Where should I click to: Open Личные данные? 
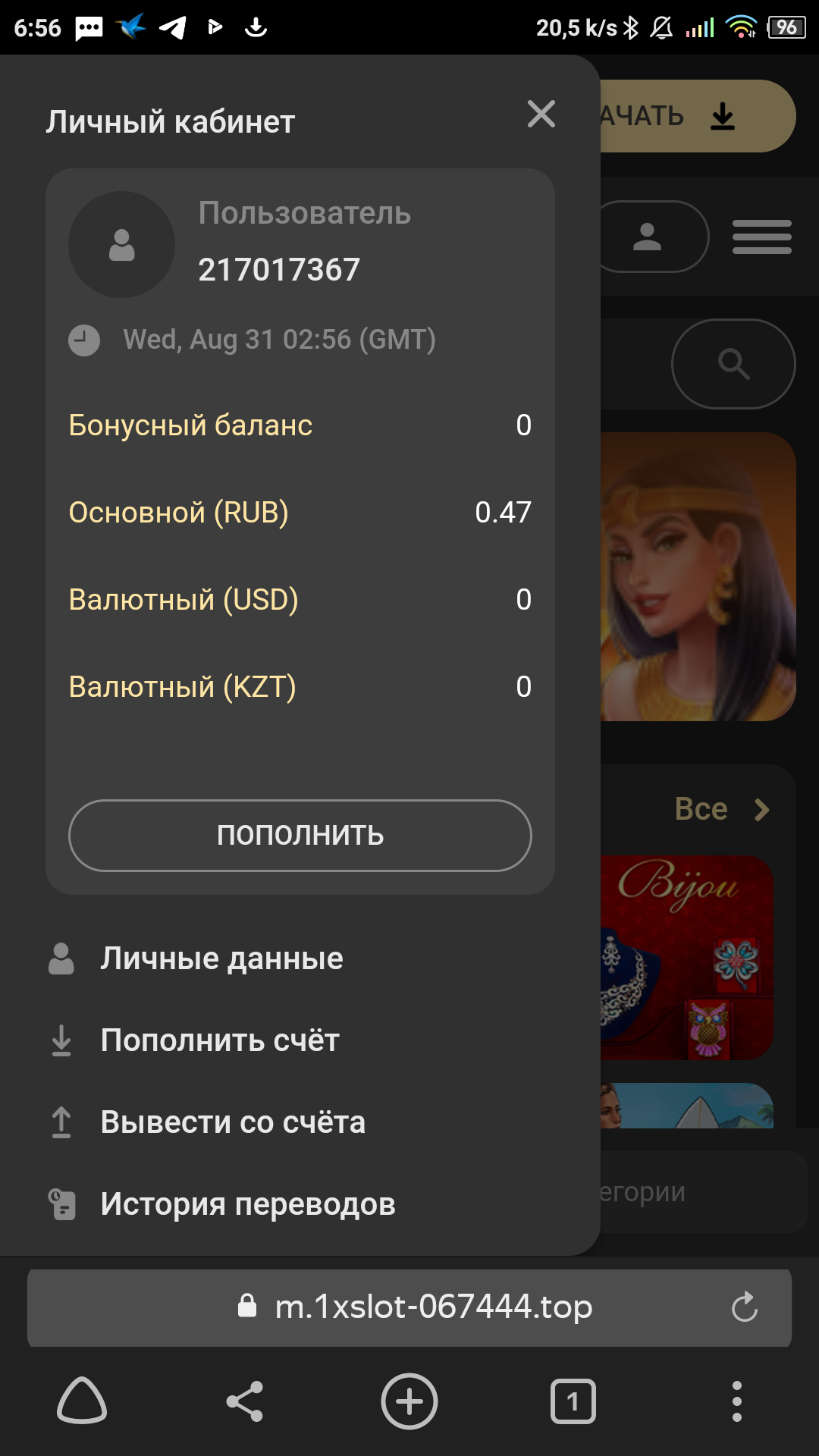(221, 959)
